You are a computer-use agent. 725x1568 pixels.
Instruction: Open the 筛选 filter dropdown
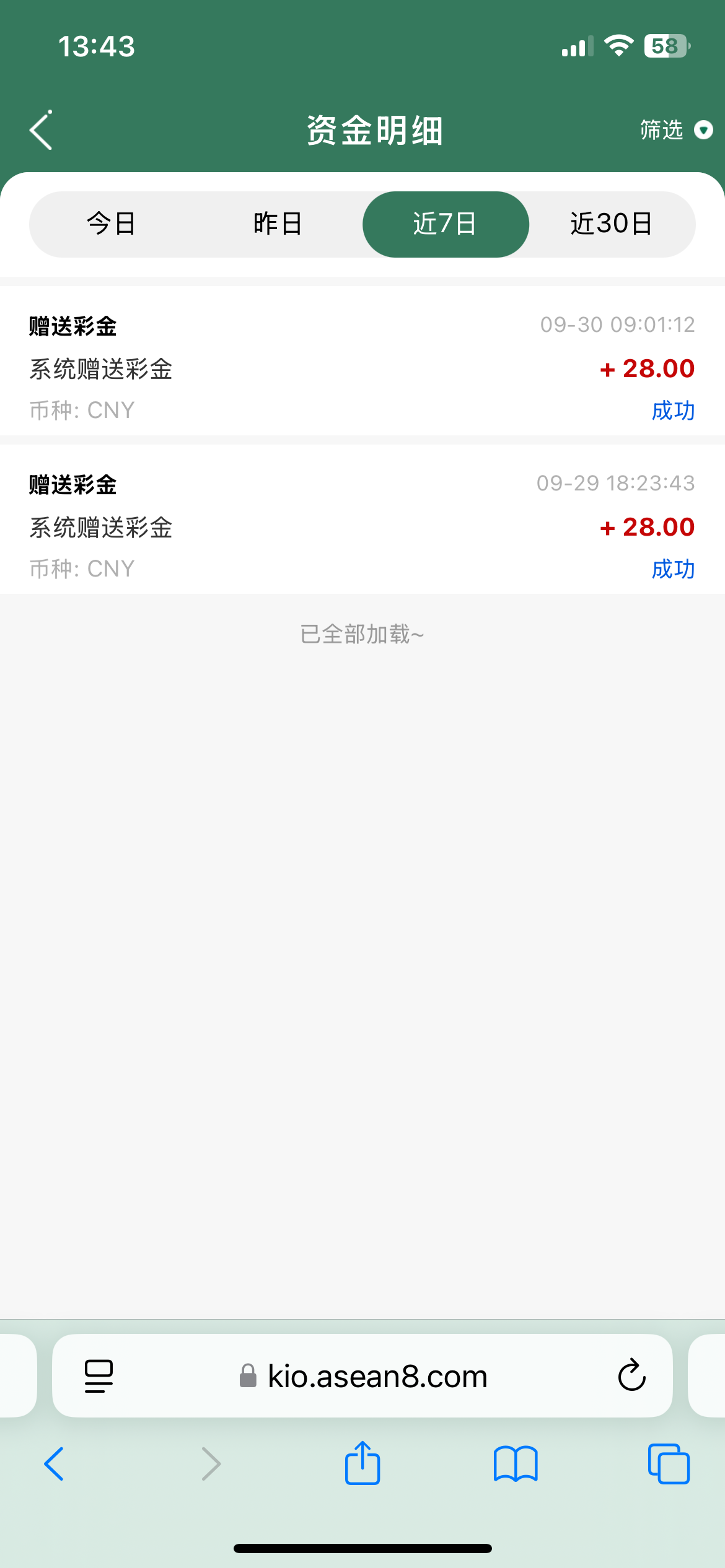pos(675,130)
